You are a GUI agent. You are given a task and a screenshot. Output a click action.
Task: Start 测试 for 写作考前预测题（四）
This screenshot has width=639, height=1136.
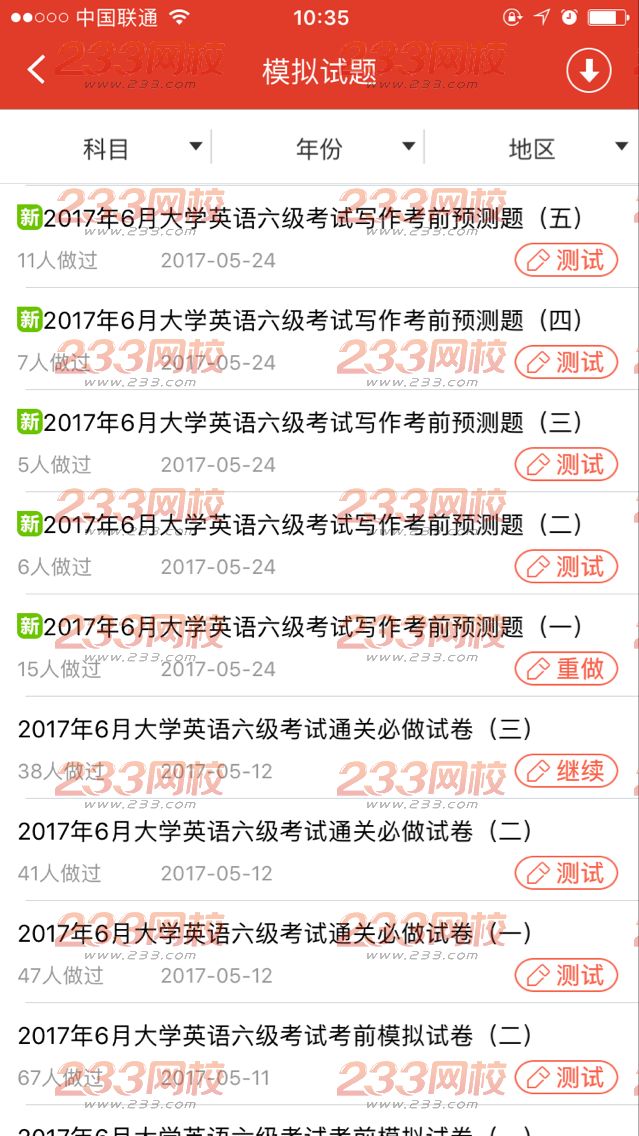click(566, 362)
